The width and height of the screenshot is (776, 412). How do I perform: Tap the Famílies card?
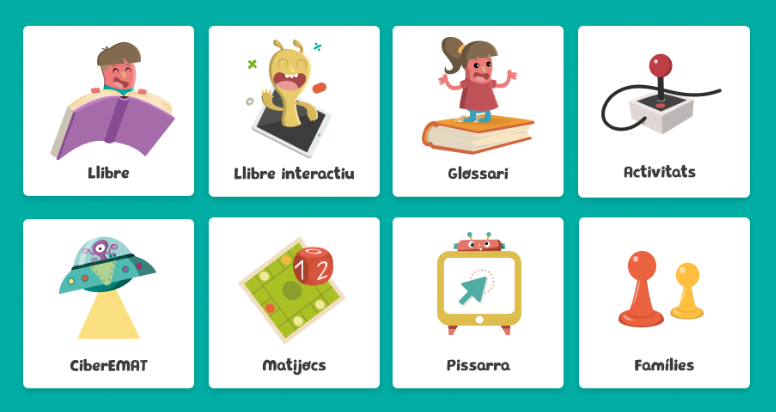click(663, 303)
